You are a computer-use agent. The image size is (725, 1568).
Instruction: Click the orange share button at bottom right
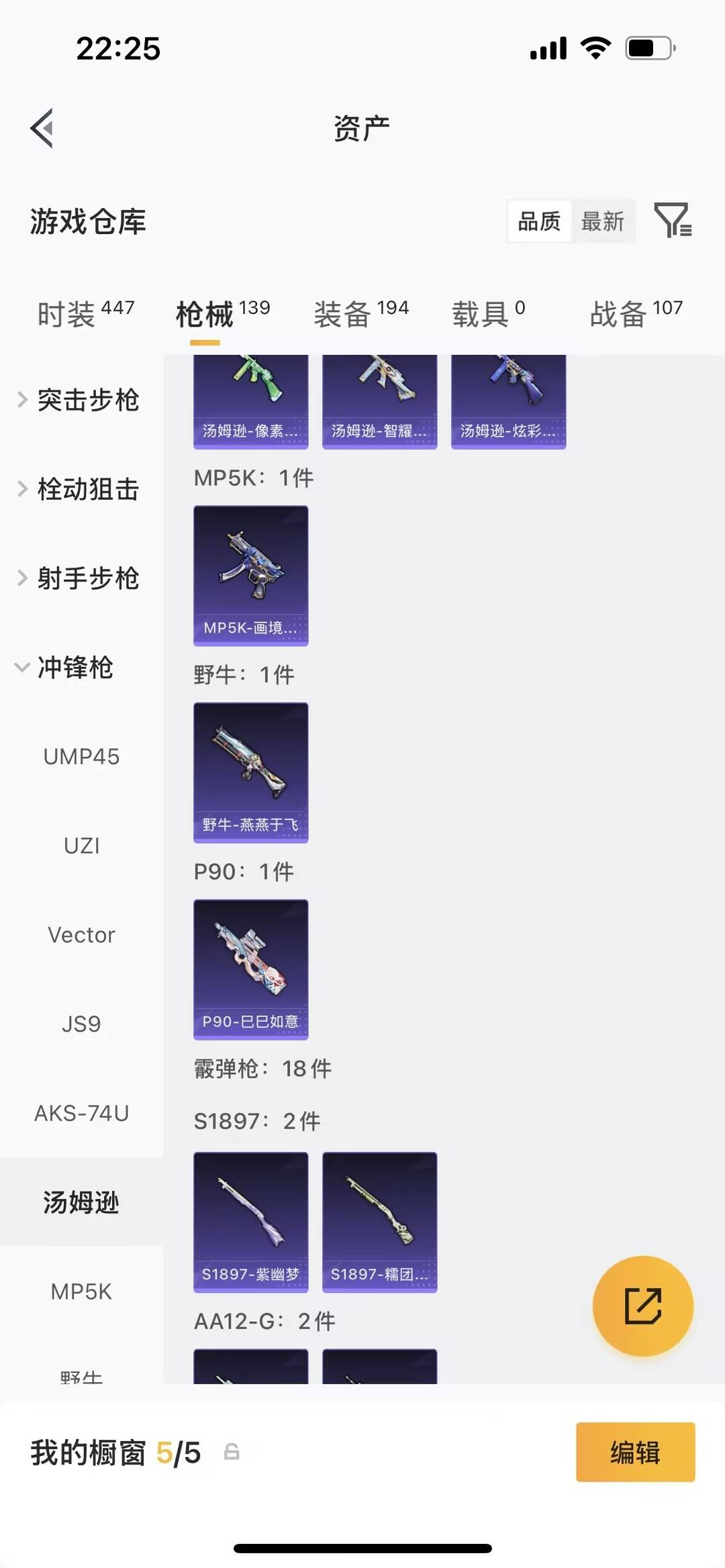pyautogui.click(x=642, y=1304)
